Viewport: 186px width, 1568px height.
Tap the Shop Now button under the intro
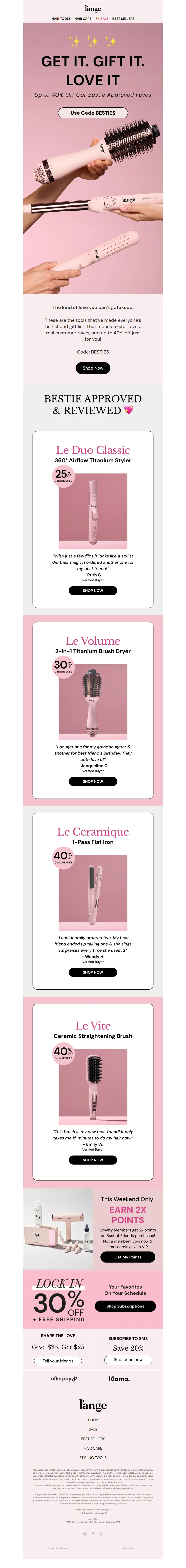(93, 368)
